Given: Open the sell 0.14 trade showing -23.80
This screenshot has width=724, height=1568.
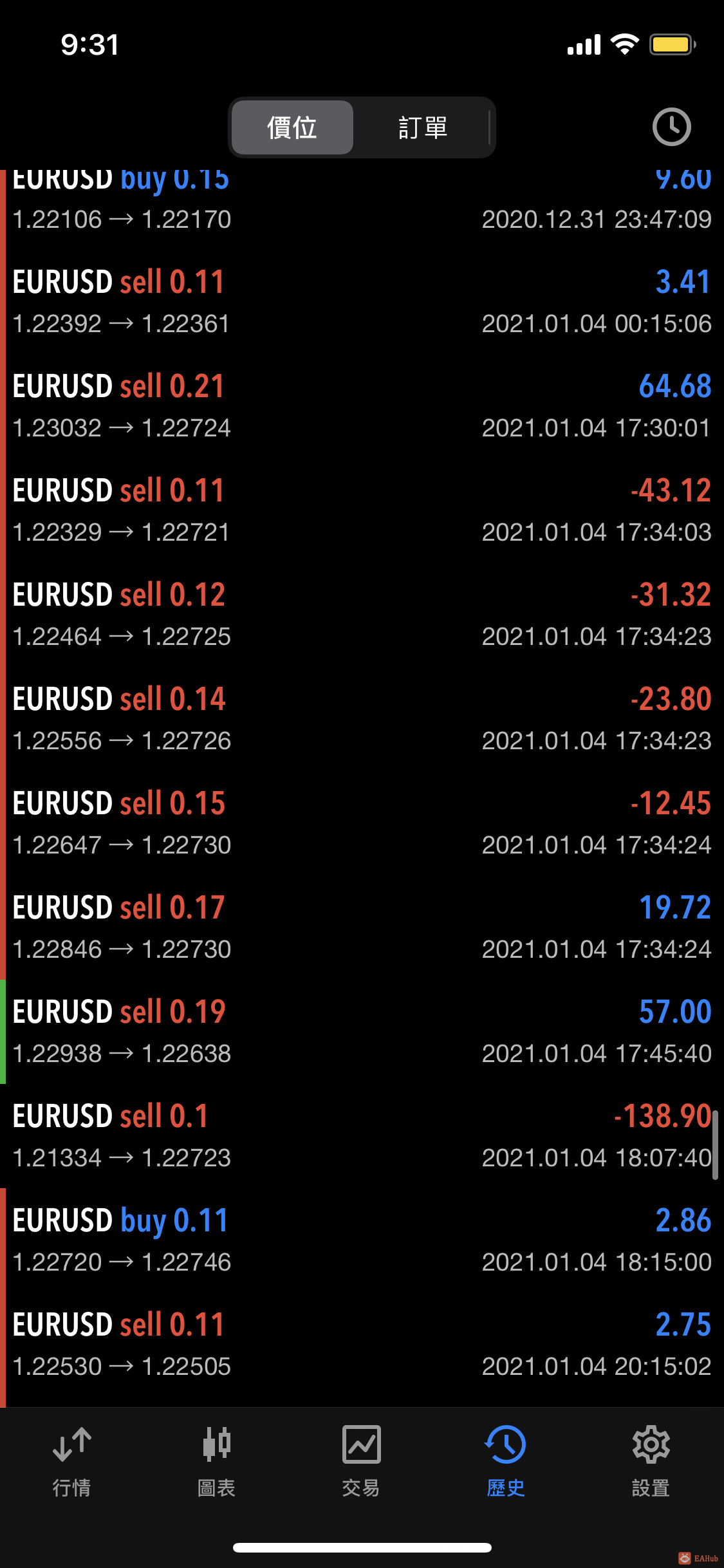Looking at the screenshot, I should tap(362, 719).
